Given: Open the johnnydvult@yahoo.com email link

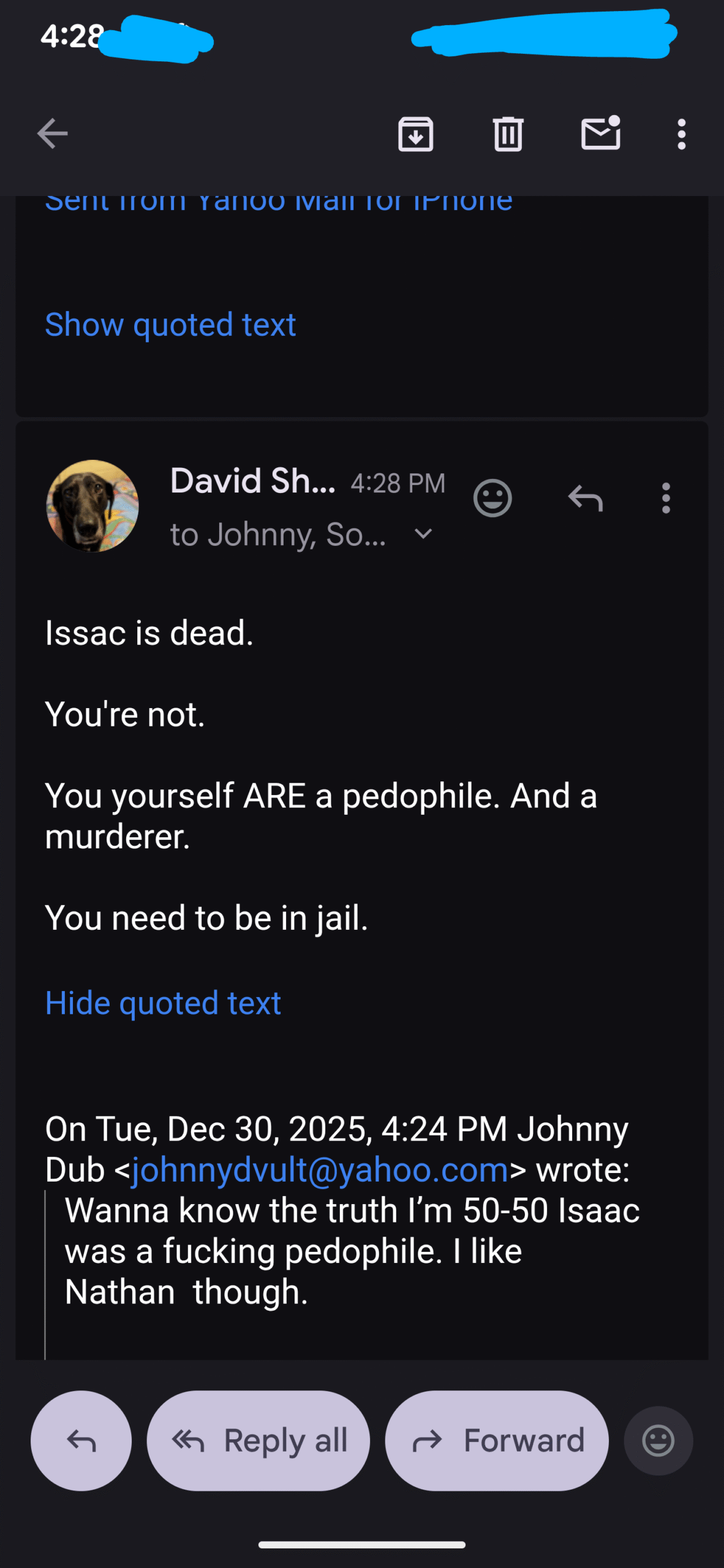Looking at the screenshot, I should pos(320,1170).
